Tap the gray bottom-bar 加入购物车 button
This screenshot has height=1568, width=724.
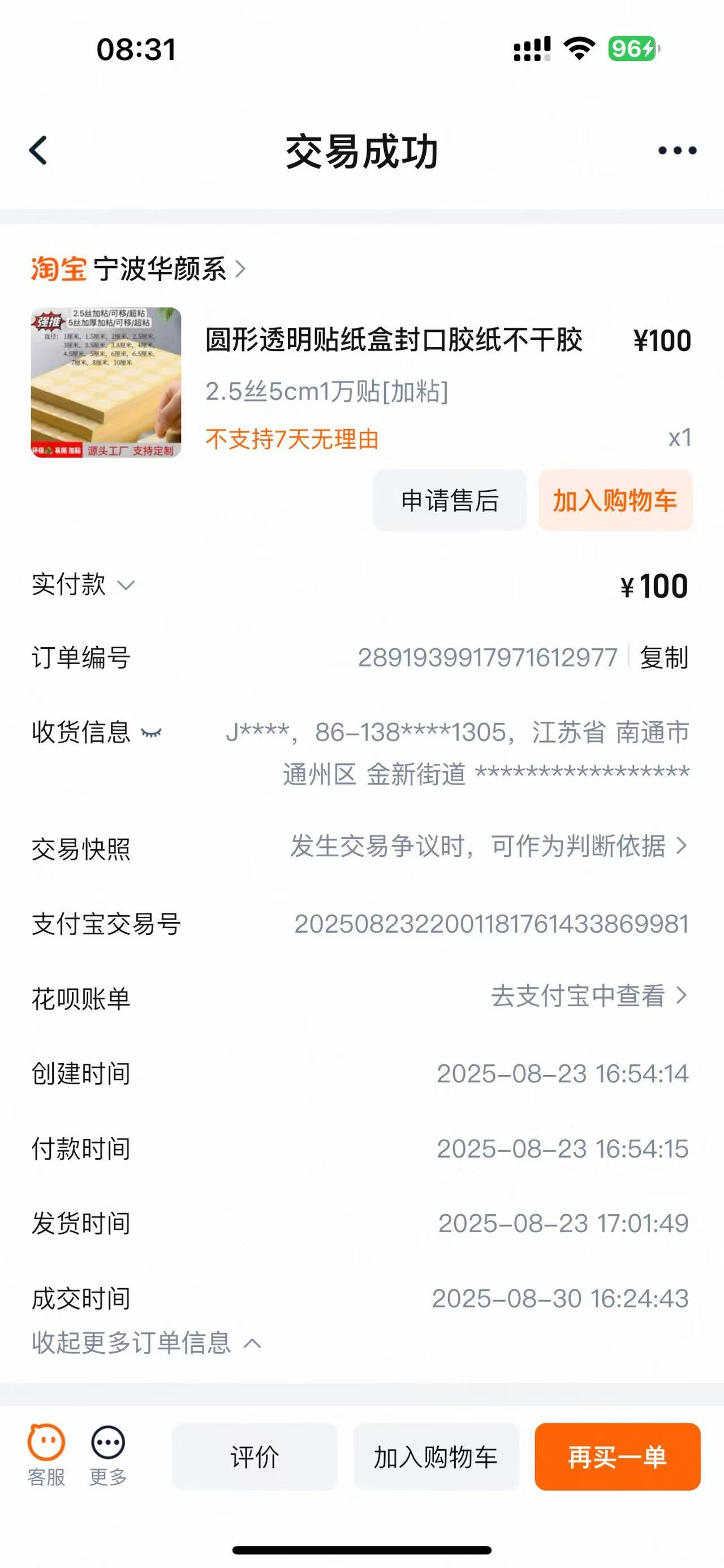tap(436, 1457)
